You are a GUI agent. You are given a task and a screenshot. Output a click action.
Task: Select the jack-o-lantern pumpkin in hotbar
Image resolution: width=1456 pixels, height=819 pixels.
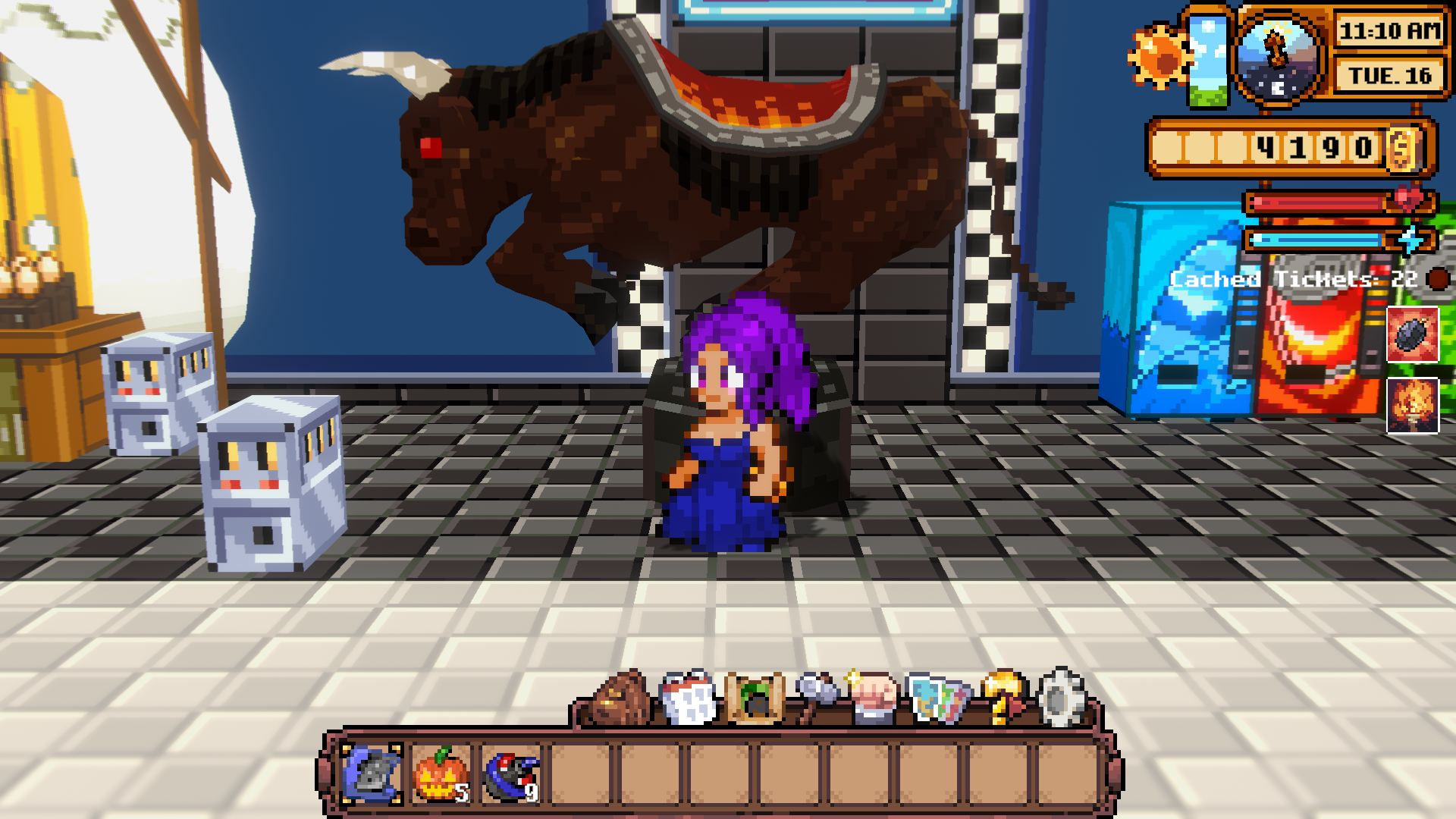tap(441, 773)
